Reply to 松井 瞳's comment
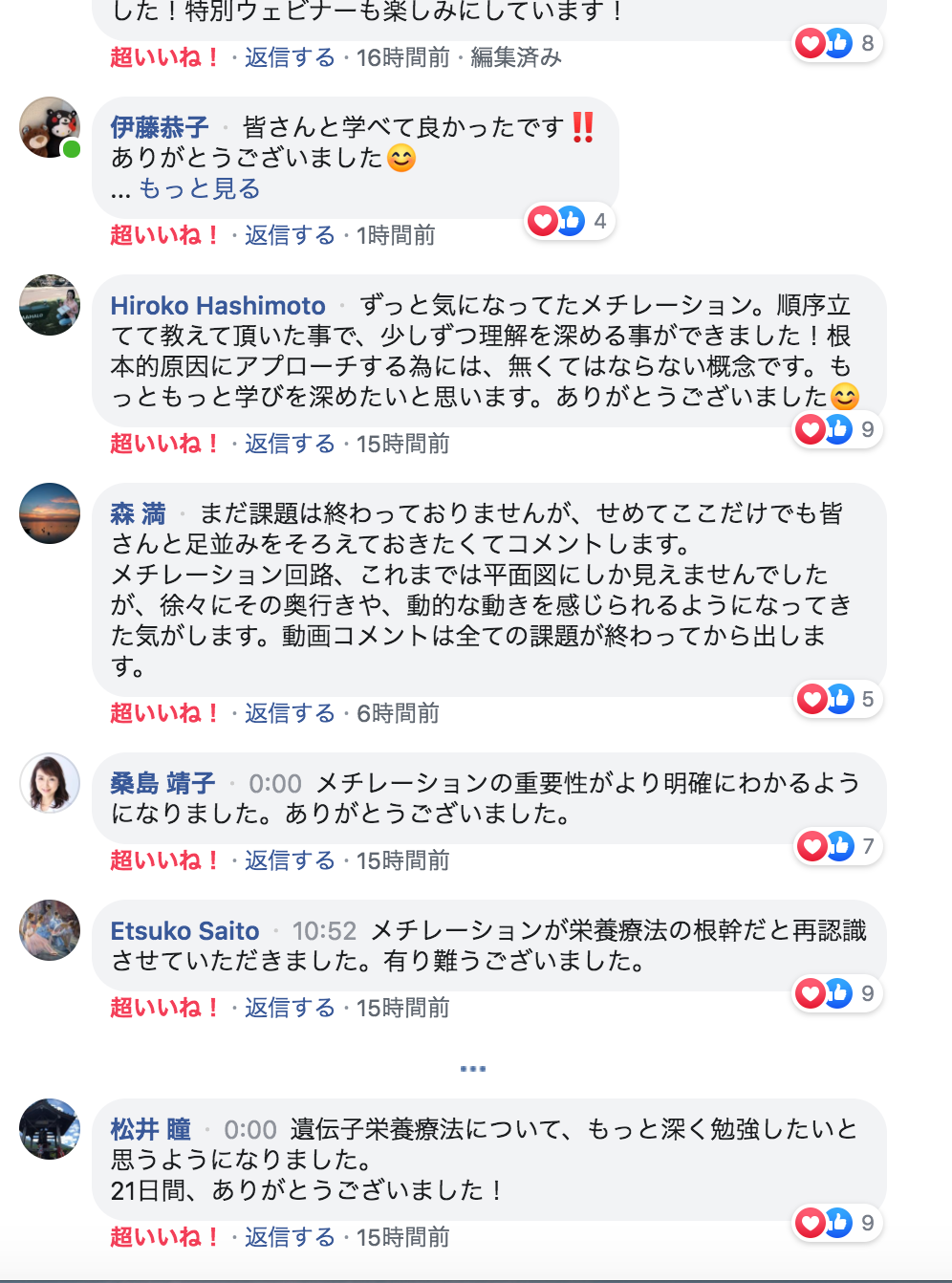 pyautogui.click(x=290, y=1237)
